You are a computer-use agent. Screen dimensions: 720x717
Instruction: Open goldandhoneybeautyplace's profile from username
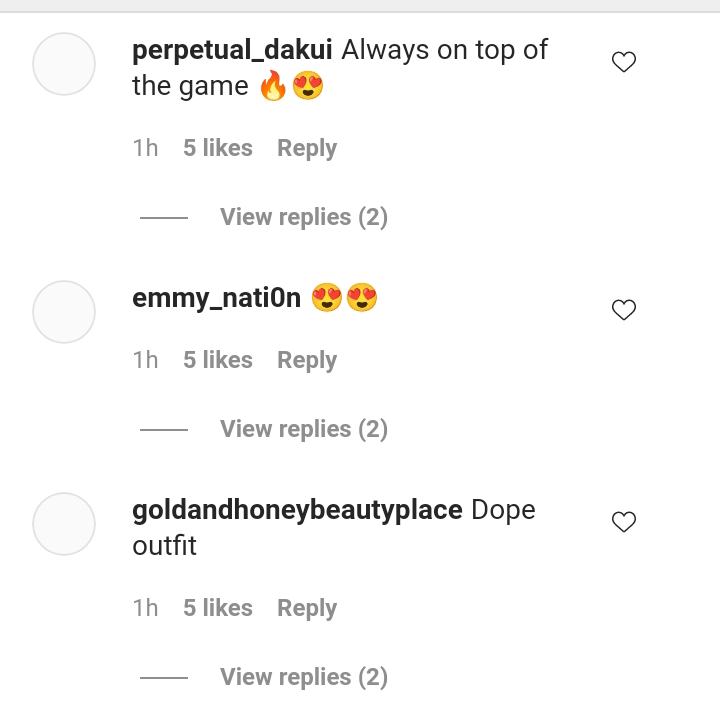click(296, 510)
